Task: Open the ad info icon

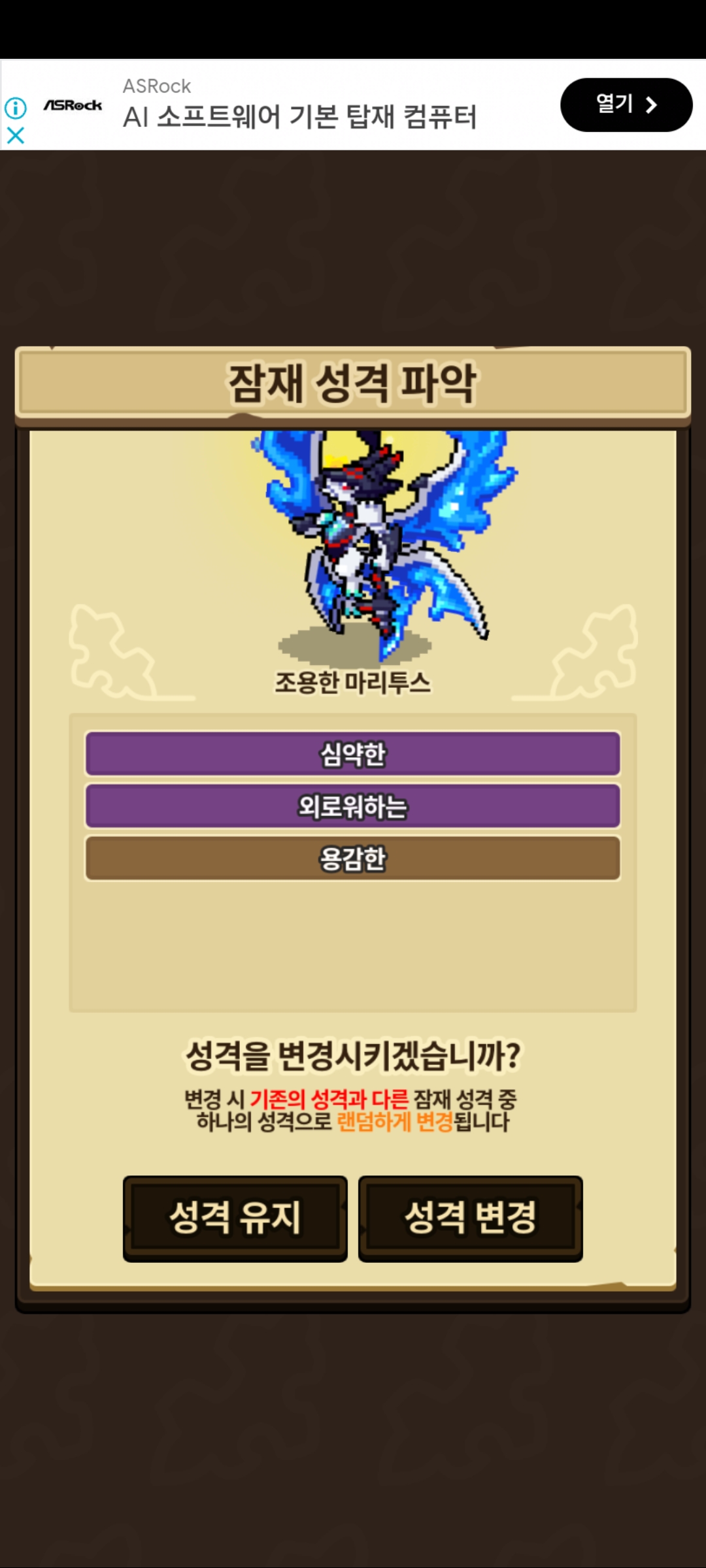Action: 16,108
